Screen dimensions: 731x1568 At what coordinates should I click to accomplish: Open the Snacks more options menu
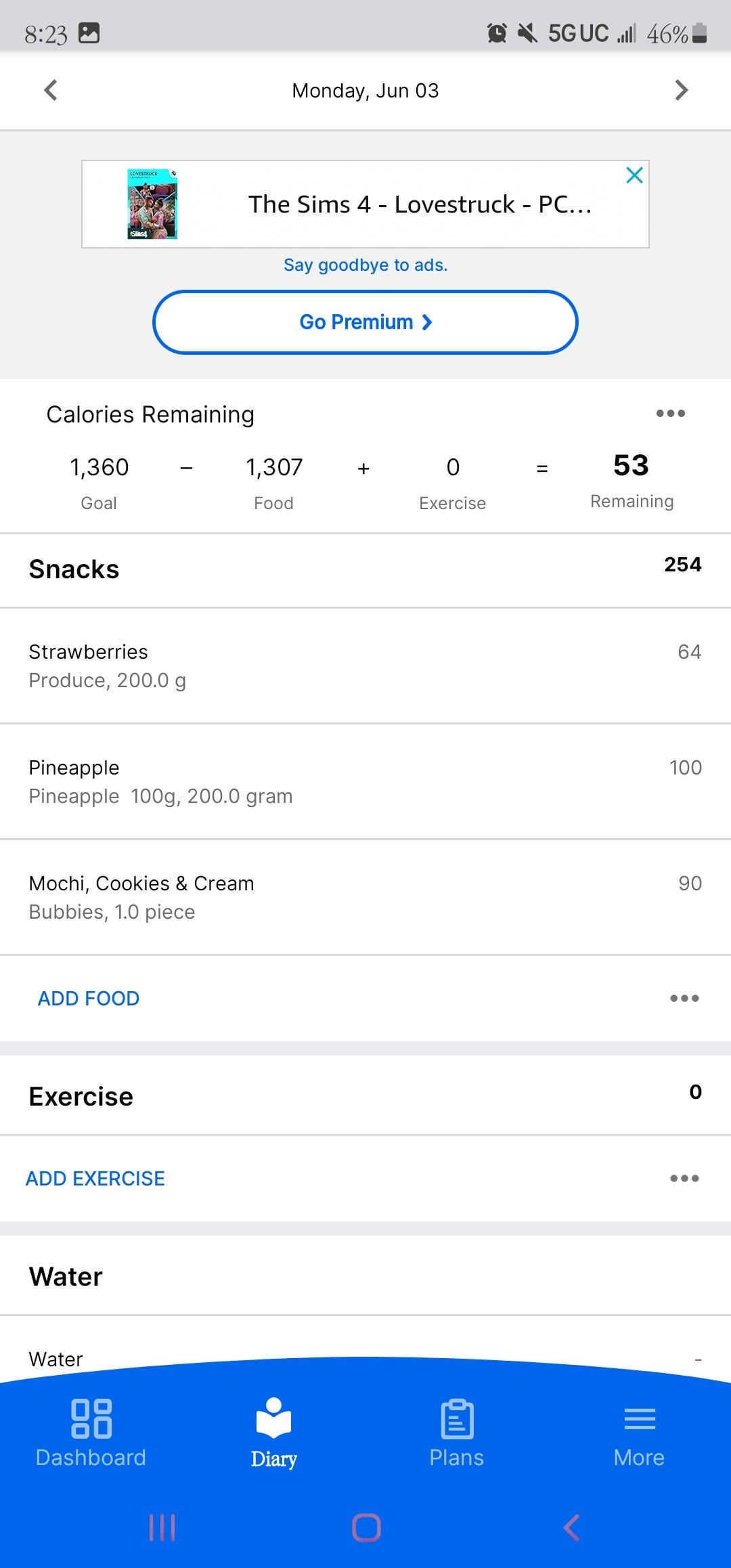pos(684,998)
